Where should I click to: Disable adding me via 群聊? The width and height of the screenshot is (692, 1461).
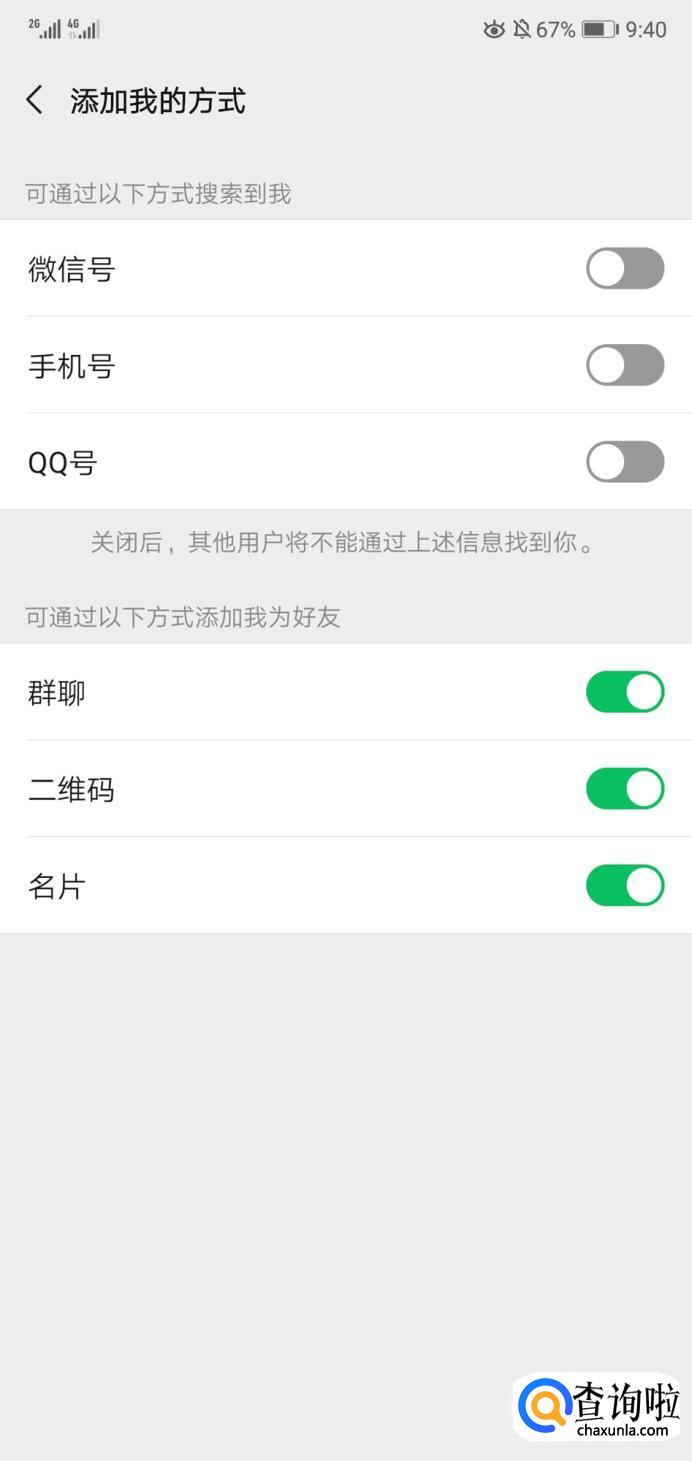tap(625, 692)
